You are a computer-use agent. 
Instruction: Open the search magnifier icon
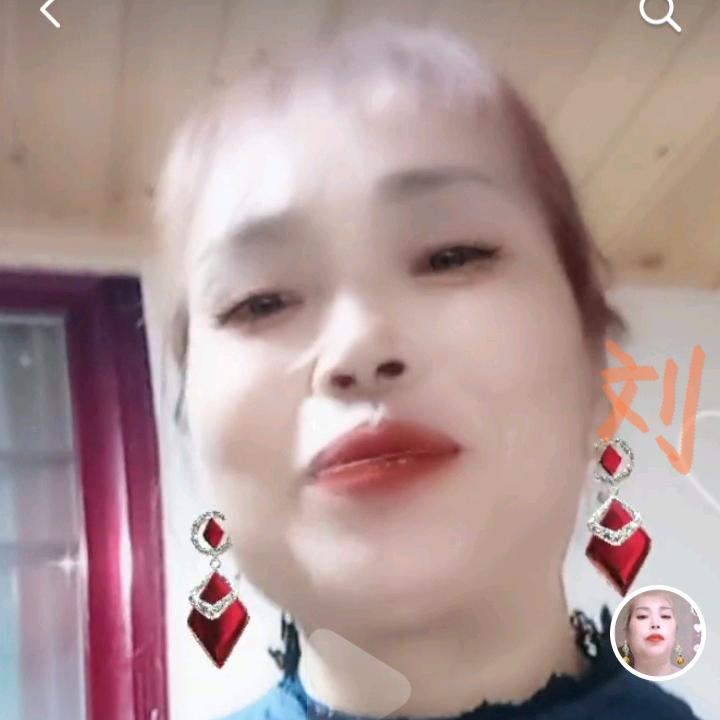[x=659, y=14]
